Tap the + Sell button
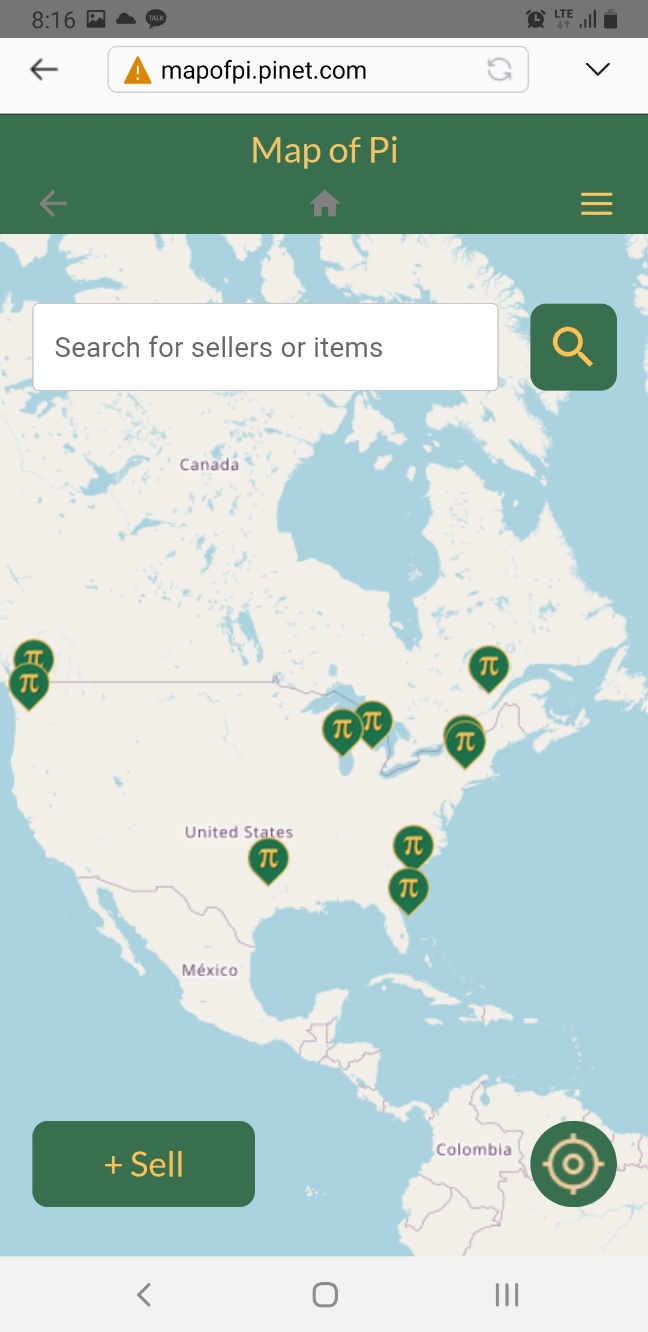The height and width of the screenshot is (1332, 648). [144, 1164]
